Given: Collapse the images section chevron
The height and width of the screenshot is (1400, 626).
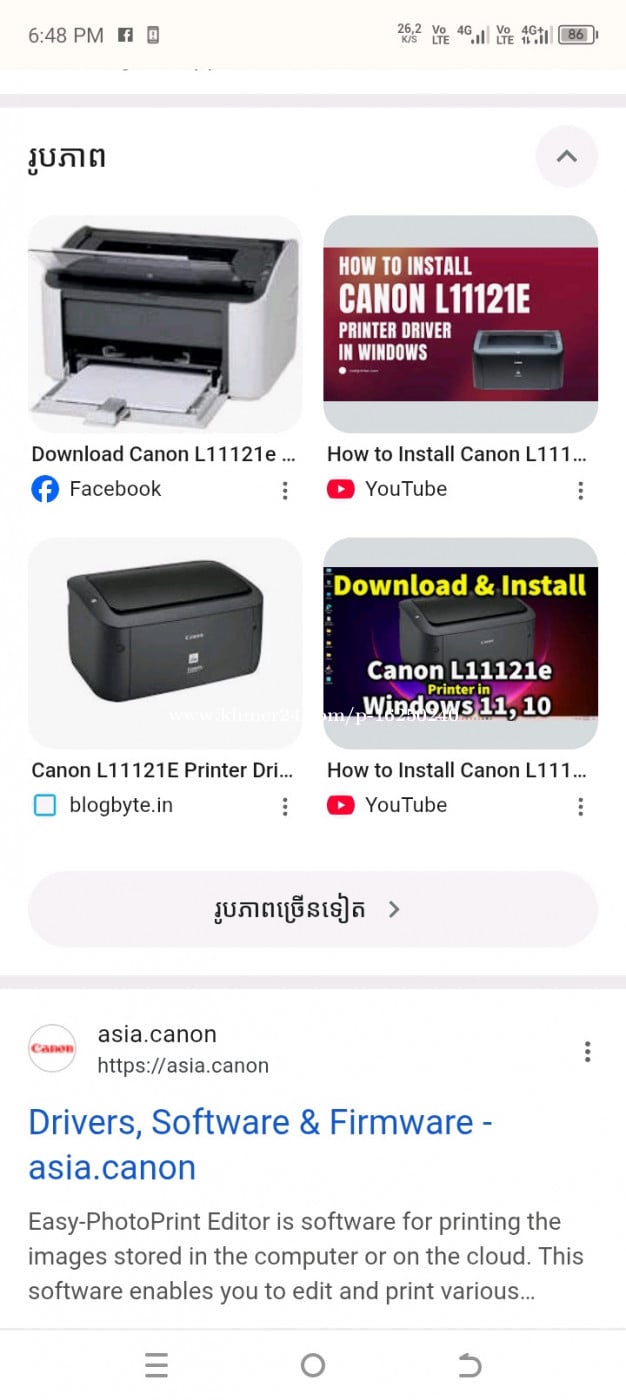Looking at the screenshot, I should click(x=566, y=156).
